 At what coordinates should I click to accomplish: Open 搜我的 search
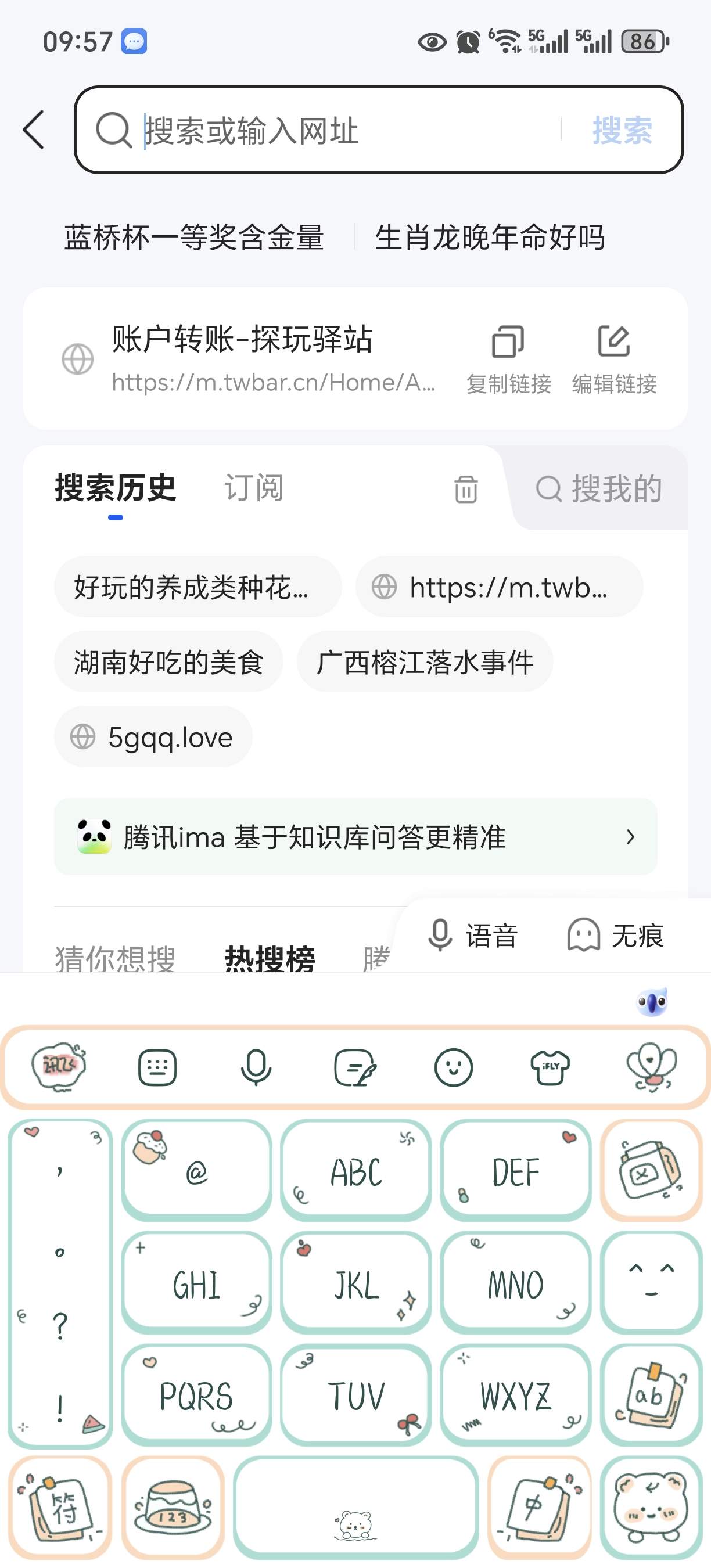pyautogui.click(x=599, y=489)
